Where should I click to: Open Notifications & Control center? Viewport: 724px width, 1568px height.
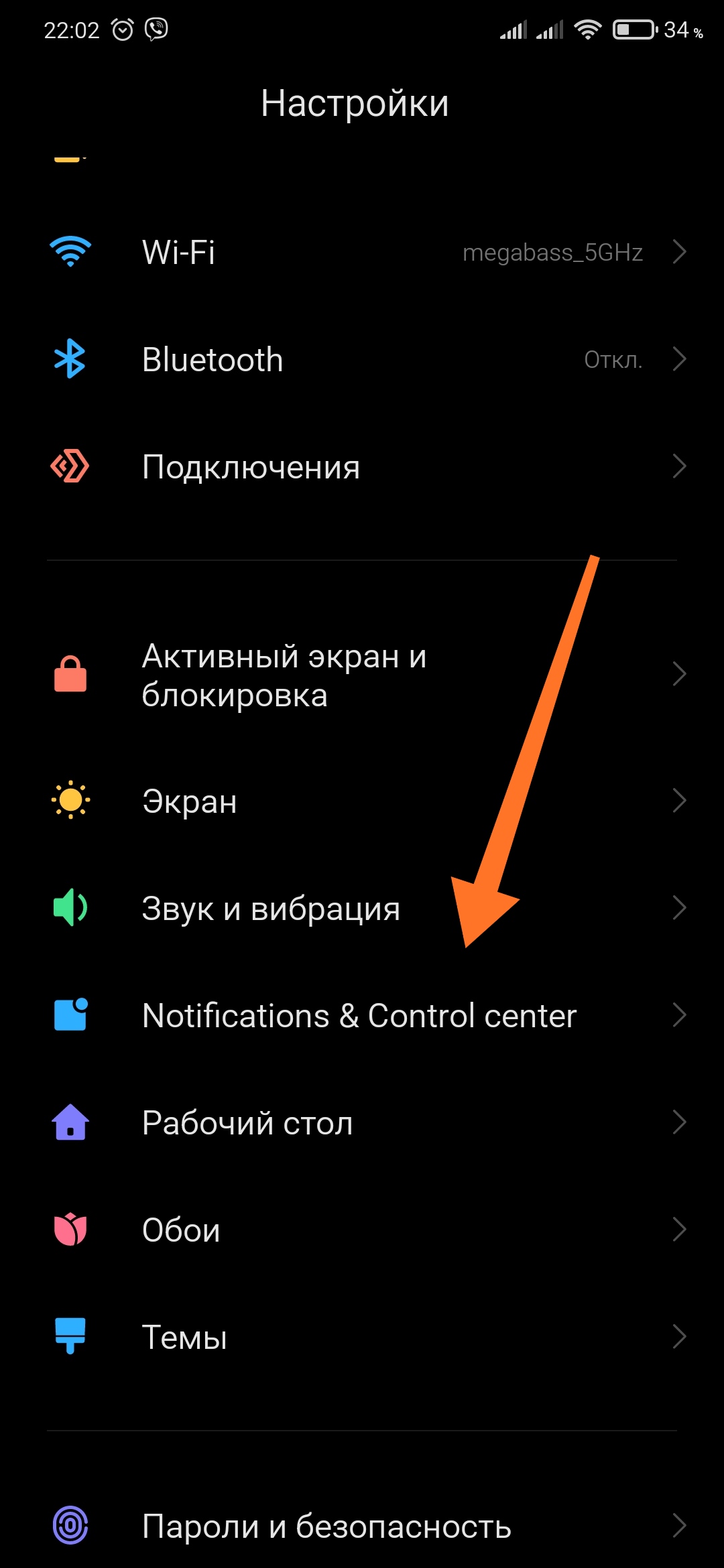tap(362, 1015)
